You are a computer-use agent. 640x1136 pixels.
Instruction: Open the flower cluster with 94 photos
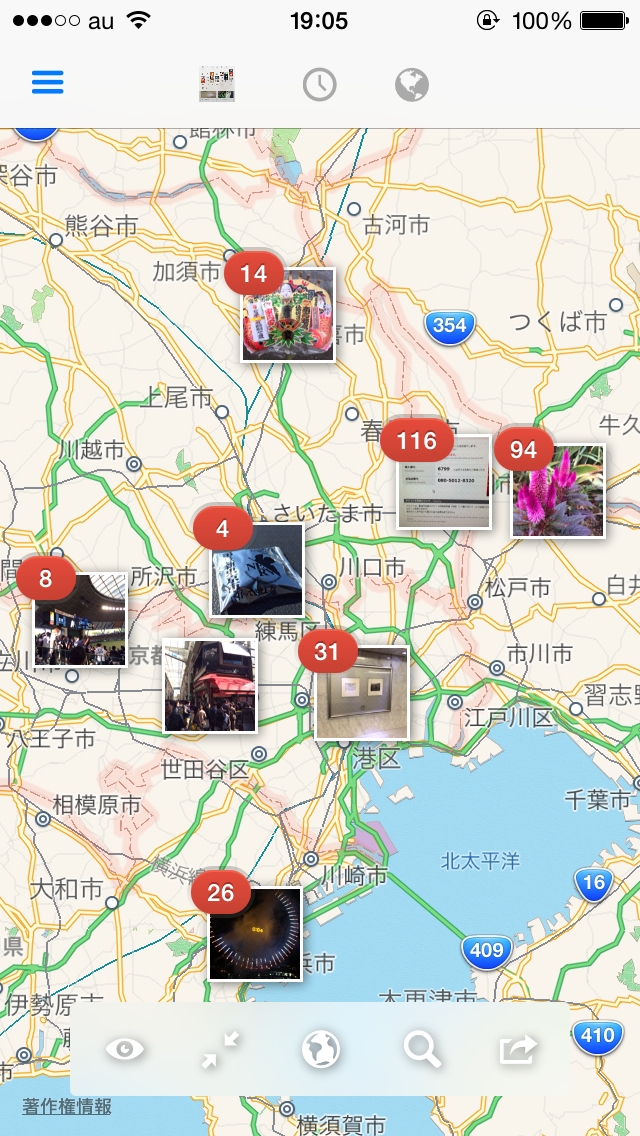click(x=558, y=491)
